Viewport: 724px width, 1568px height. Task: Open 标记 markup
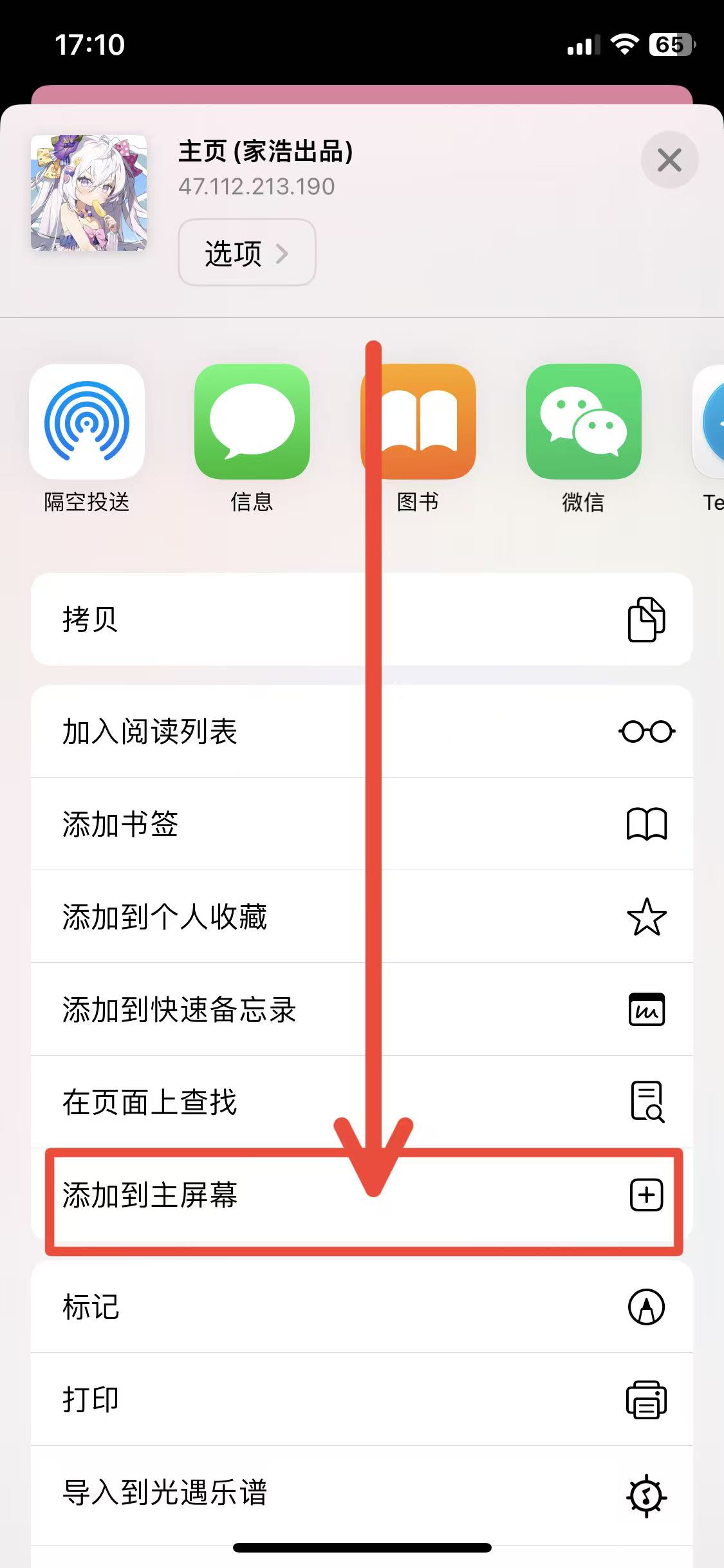(362, 1307)
